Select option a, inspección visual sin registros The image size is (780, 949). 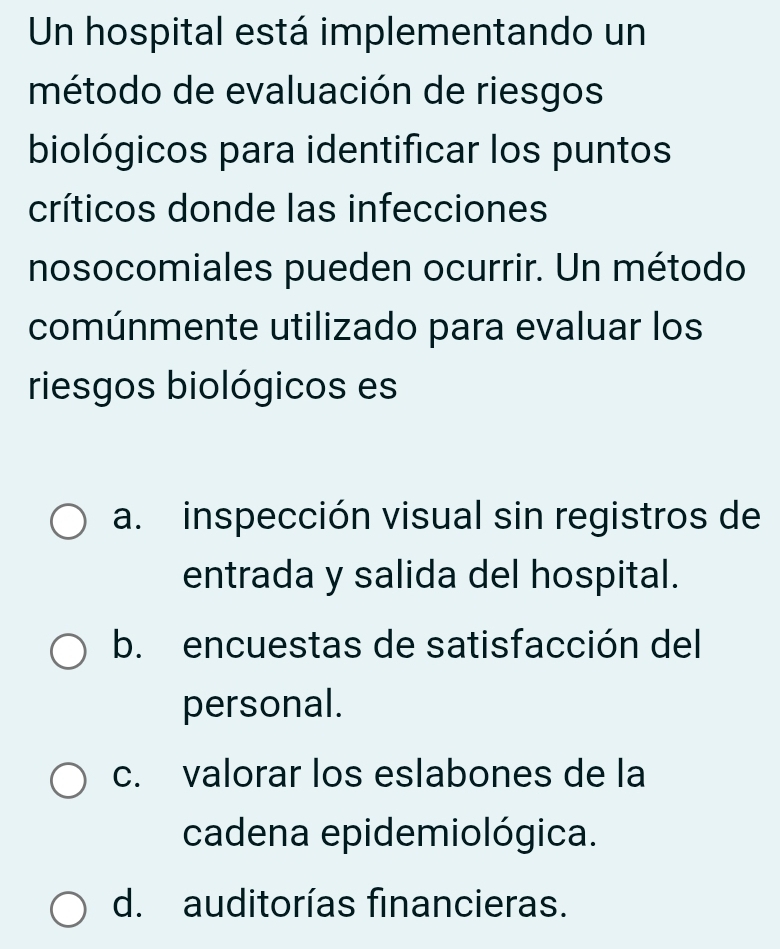click(68, 521)
